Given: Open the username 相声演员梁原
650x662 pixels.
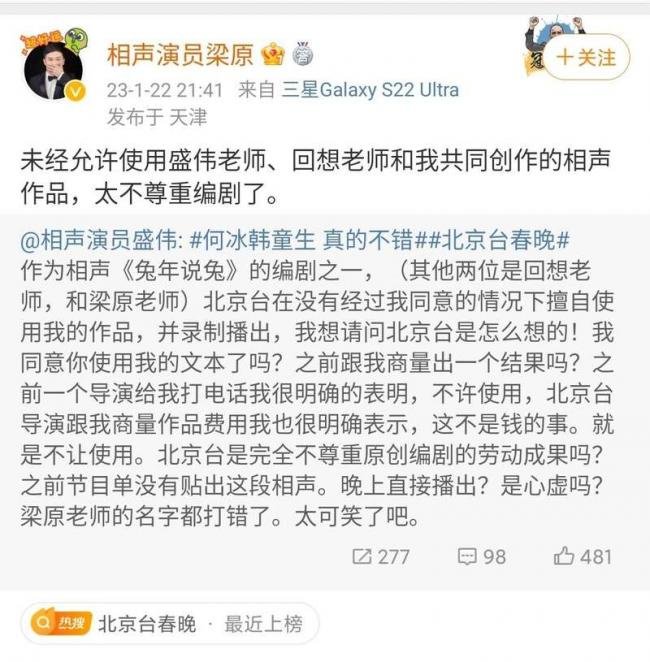Looking at the screenshot, I should click(180, 54).
